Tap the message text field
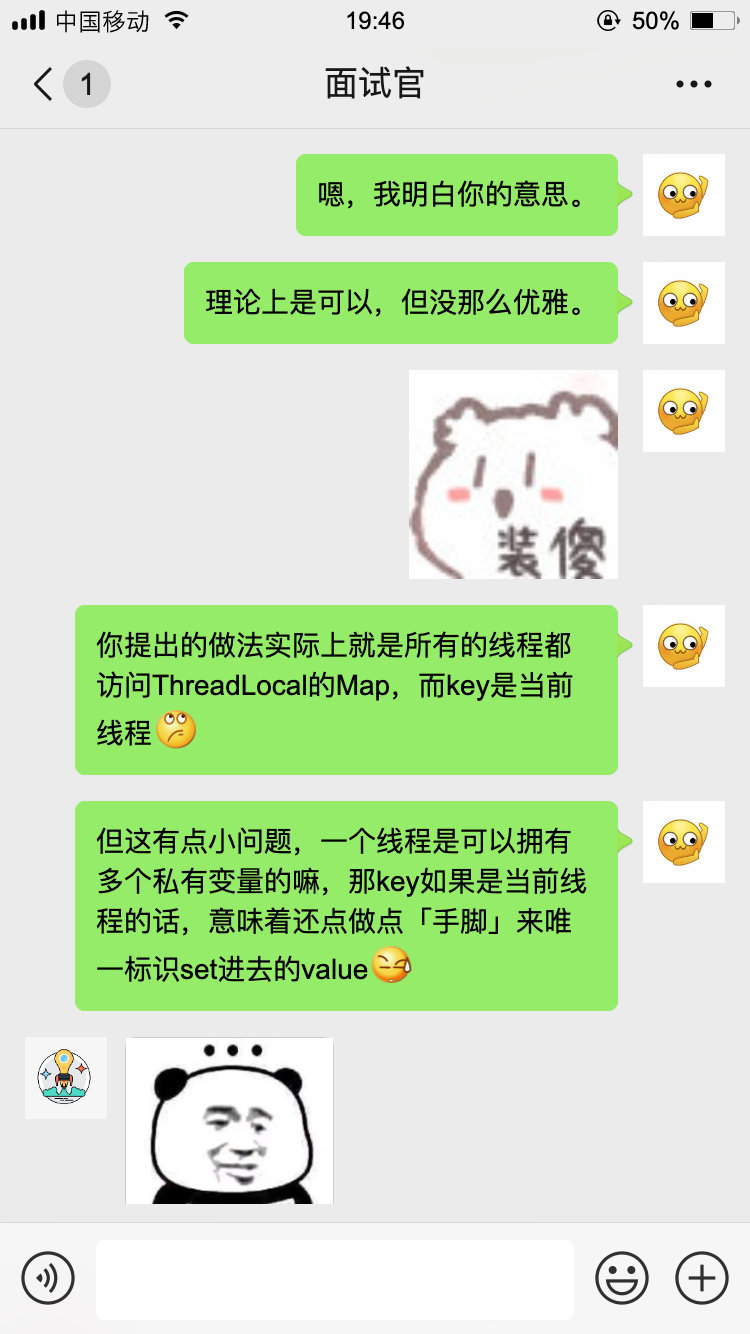Image resolution: width=750 pixels, height=1334 pixels. point(334,1278)
